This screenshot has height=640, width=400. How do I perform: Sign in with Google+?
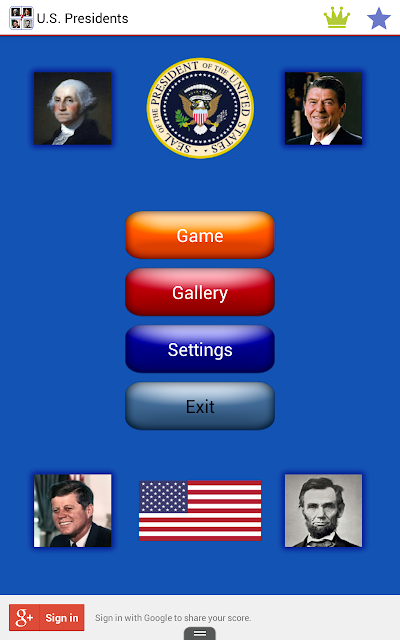(x=47, y=618)
